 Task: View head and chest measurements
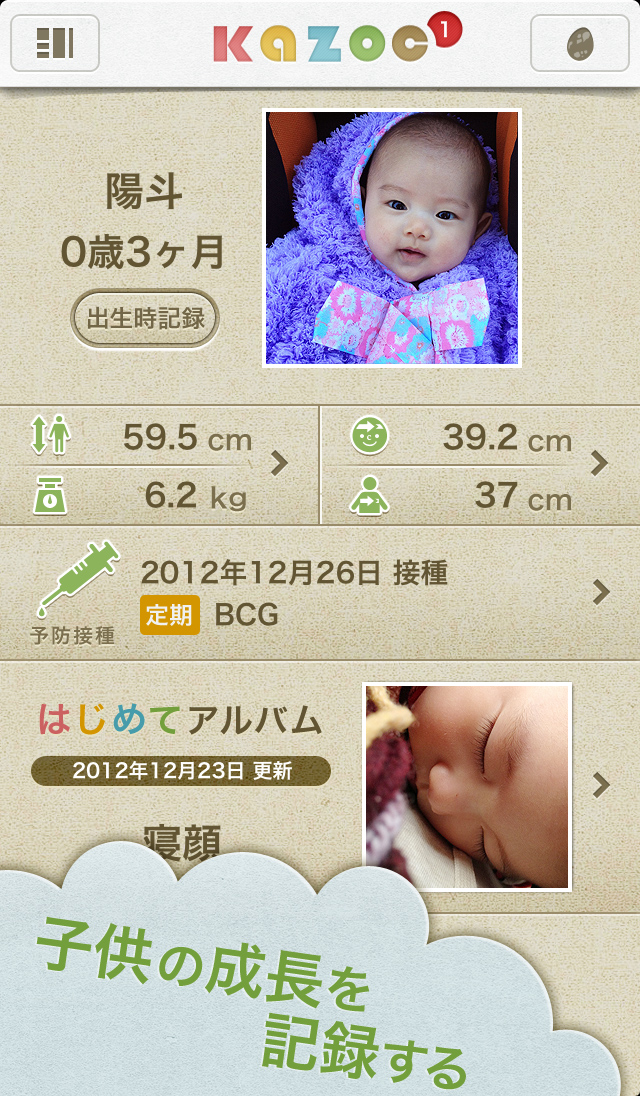pos(480,465)
